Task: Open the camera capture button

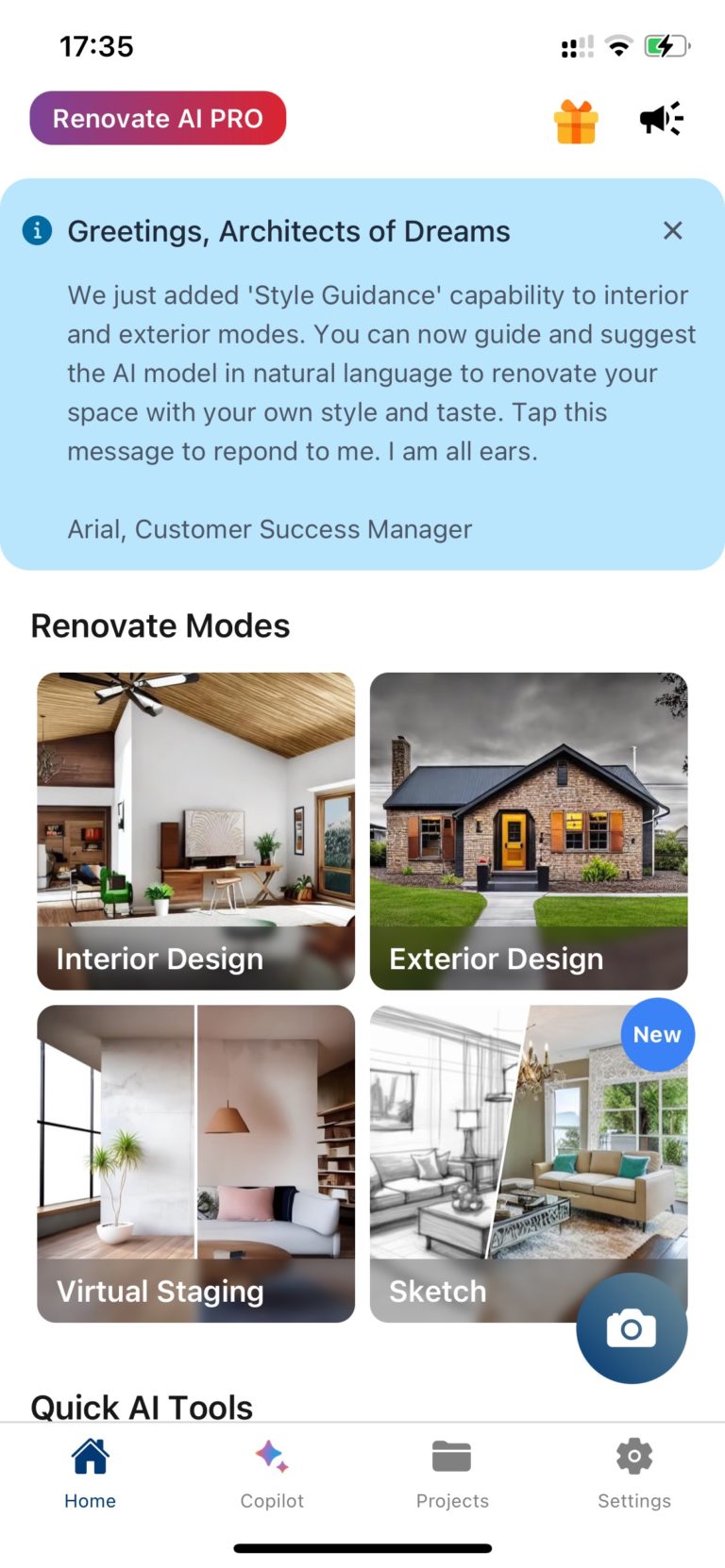Action: click(x=631, y=1327)
